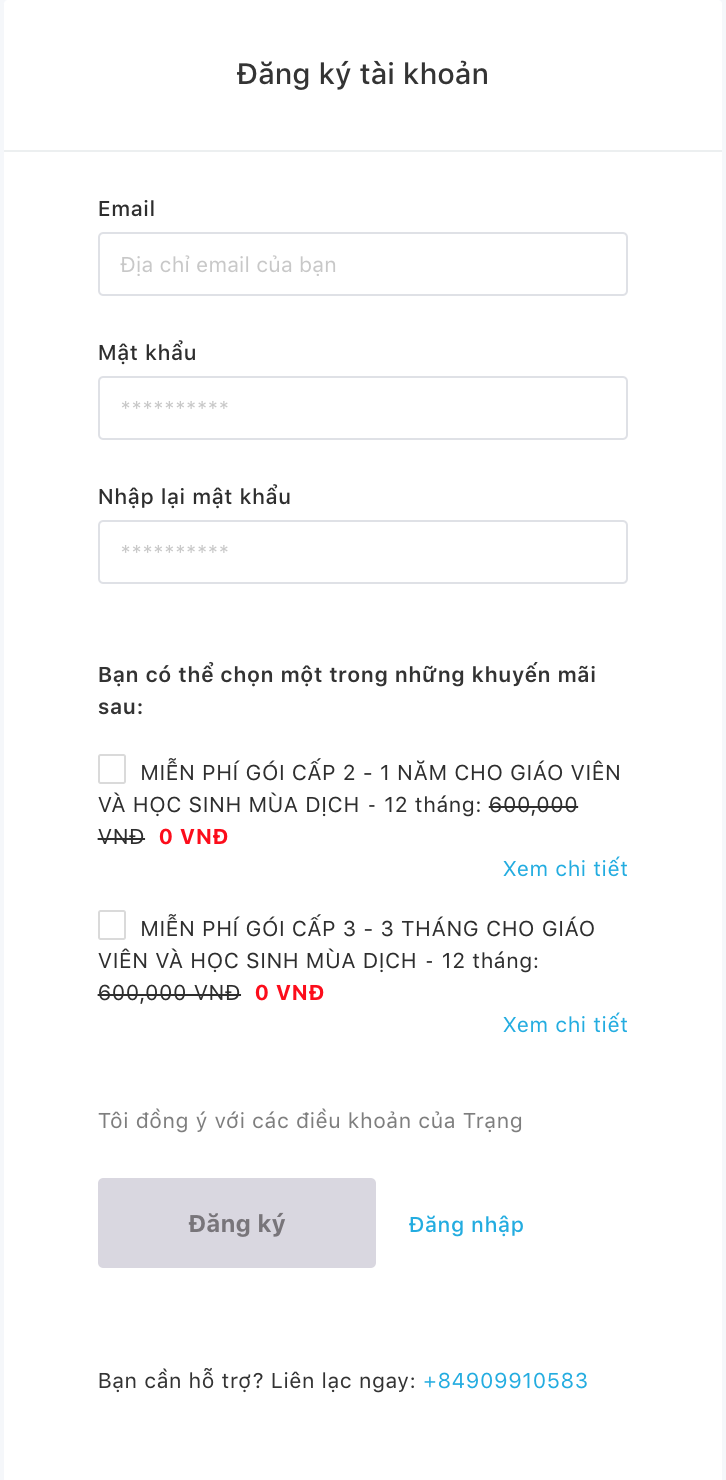726x1480 pixels.
Task: Check the GÓI CẤP 3 - 3 THÁNG promotion
Action: 112,925
